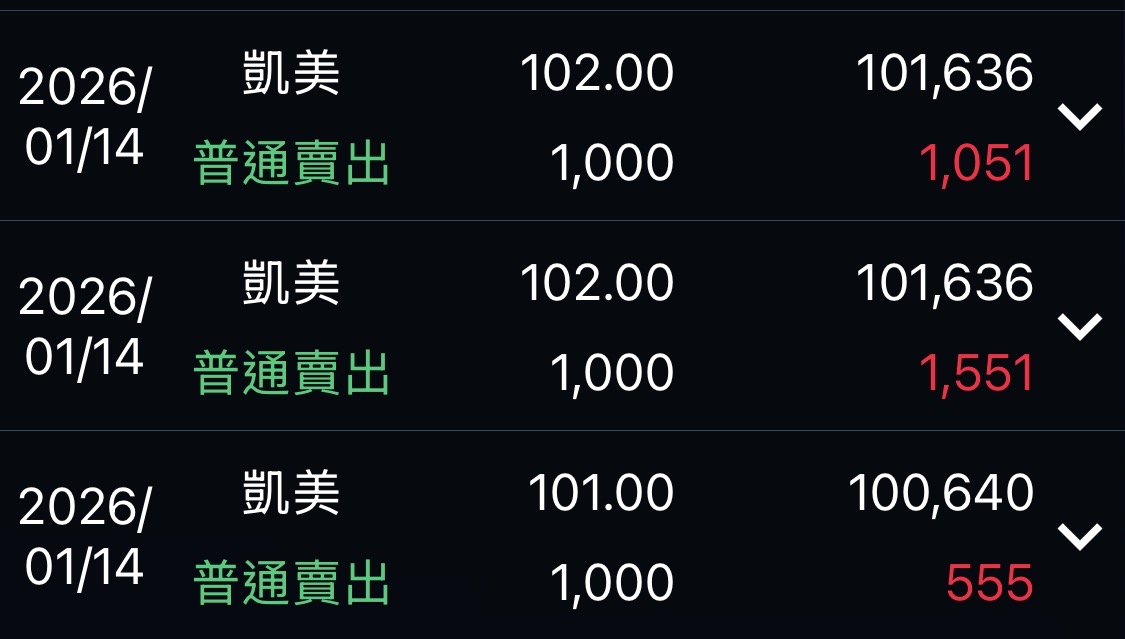This screenshot has height=639, width=1125.
Task: Expand the 凱美 sell row showing 1,551
Action: coord(1080,327)
